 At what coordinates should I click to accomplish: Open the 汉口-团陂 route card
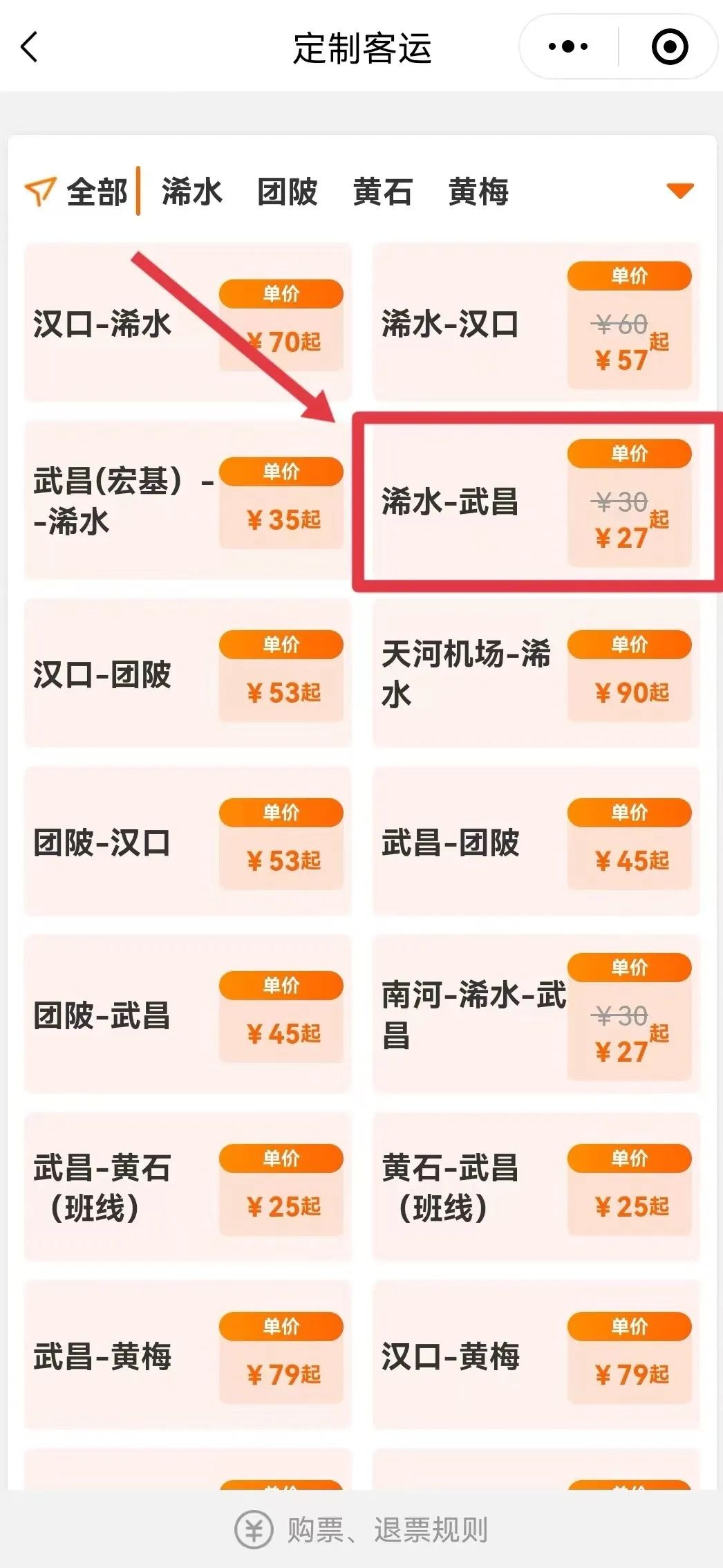[188, 674]
